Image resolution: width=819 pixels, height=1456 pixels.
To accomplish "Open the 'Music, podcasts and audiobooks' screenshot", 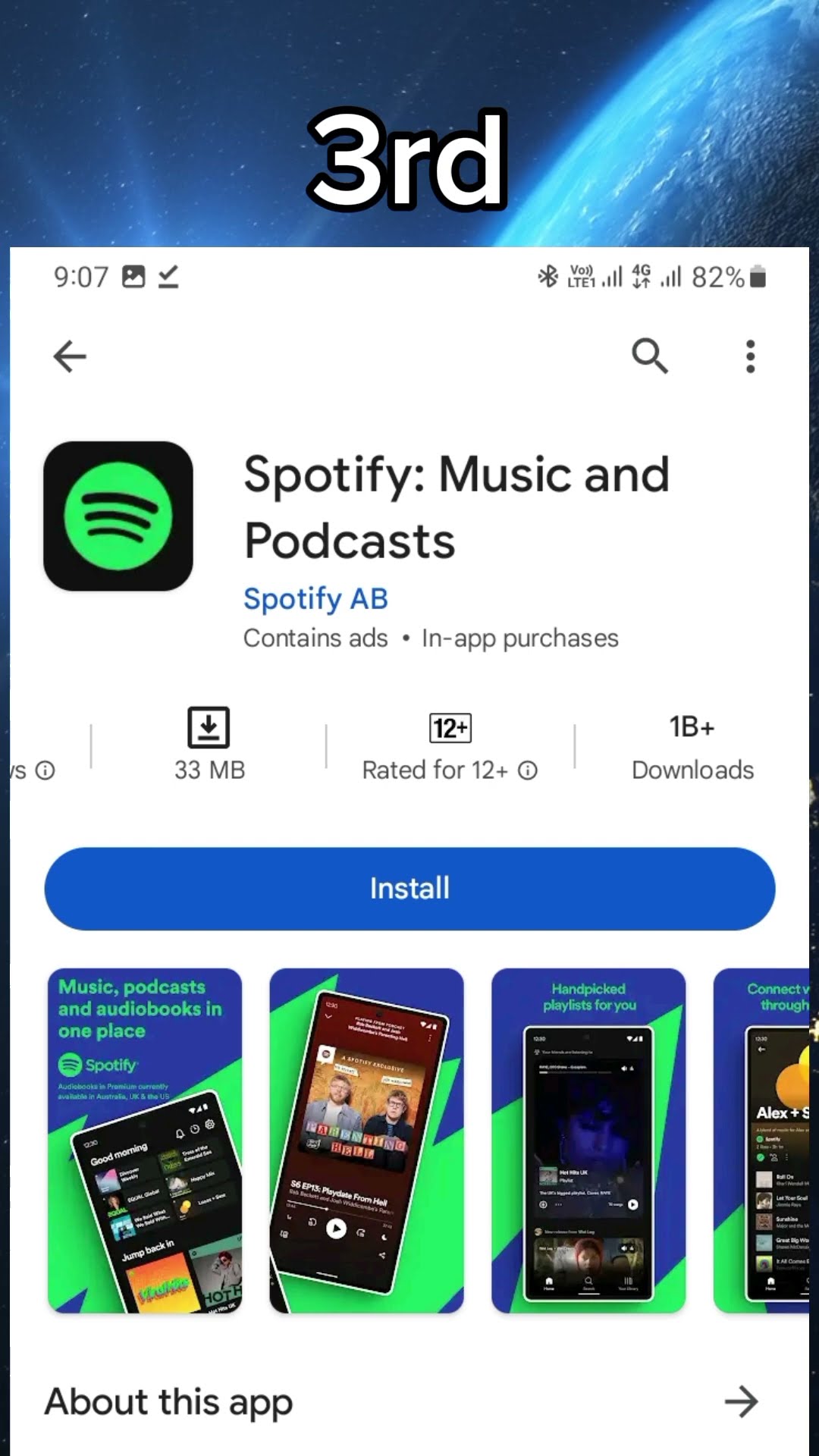I will [x=145, y=1140].
